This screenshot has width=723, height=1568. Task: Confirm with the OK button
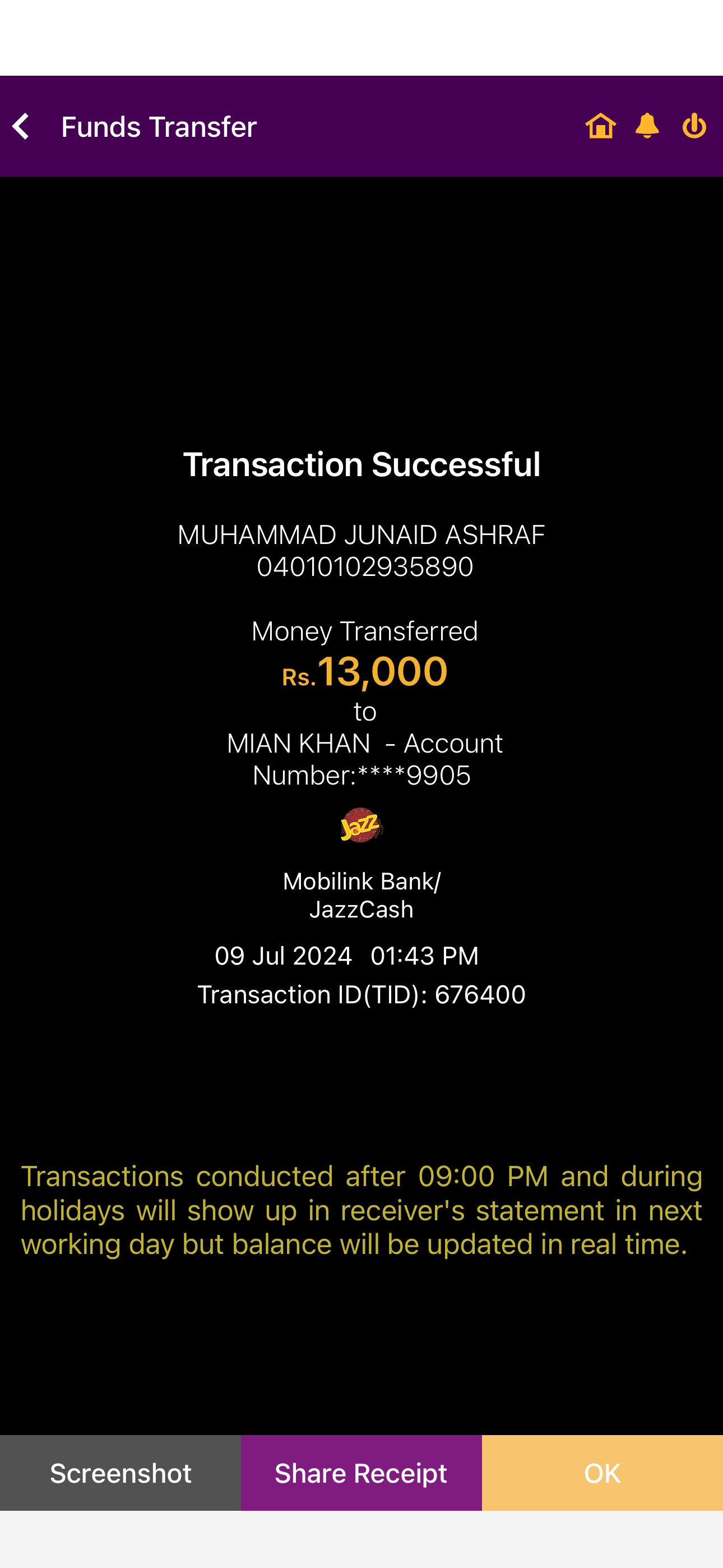pyautogui.click(x=602, y=1473)
